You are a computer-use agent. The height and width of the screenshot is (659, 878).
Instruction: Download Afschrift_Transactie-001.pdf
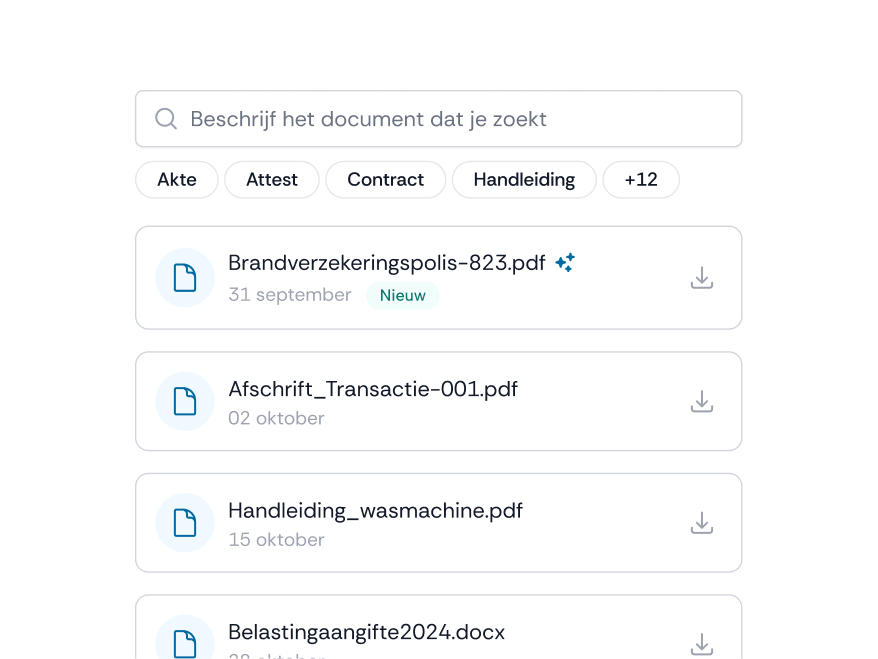click(x=702, y=401)
